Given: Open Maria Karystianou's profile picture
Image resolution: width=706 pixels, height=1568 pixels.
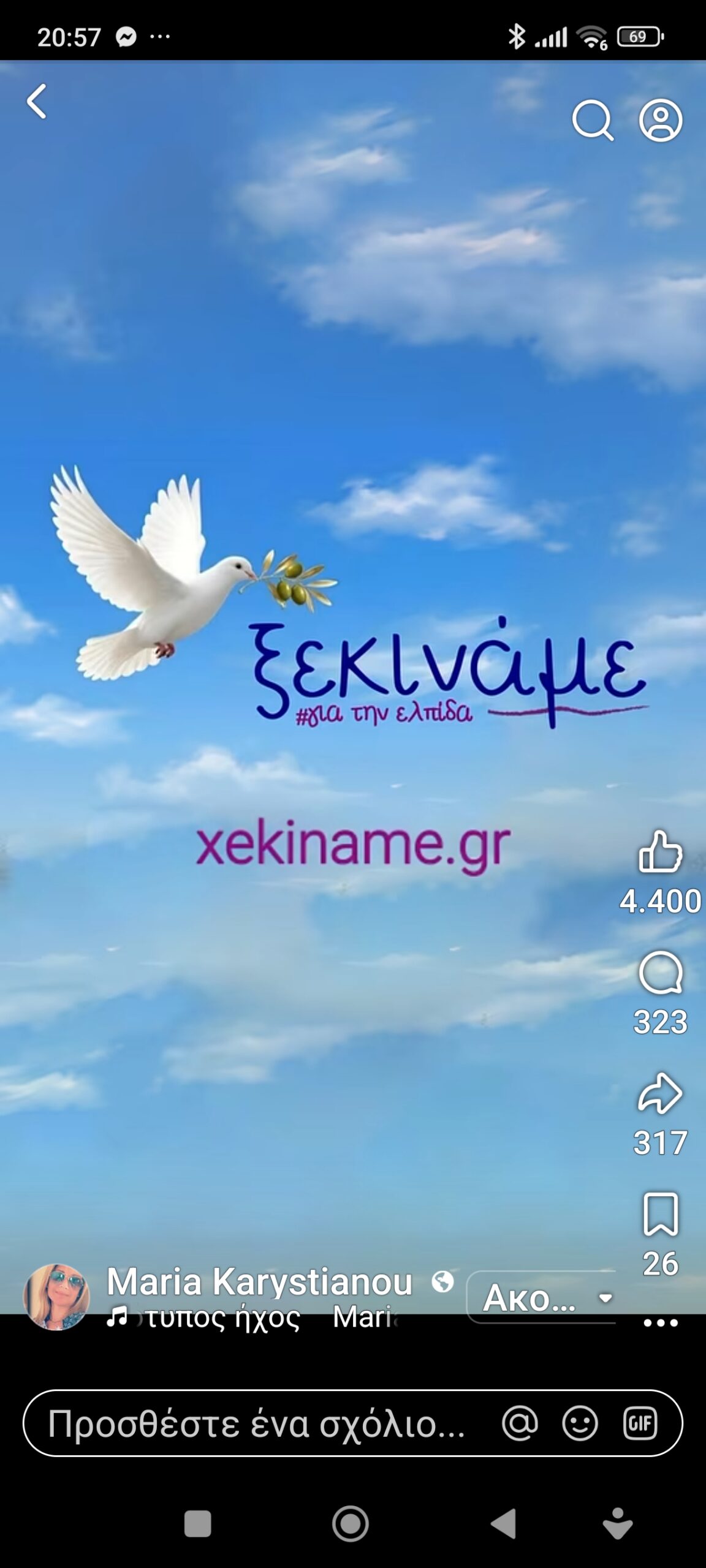Looking at the screenshot, I should tap(56, 1297).
